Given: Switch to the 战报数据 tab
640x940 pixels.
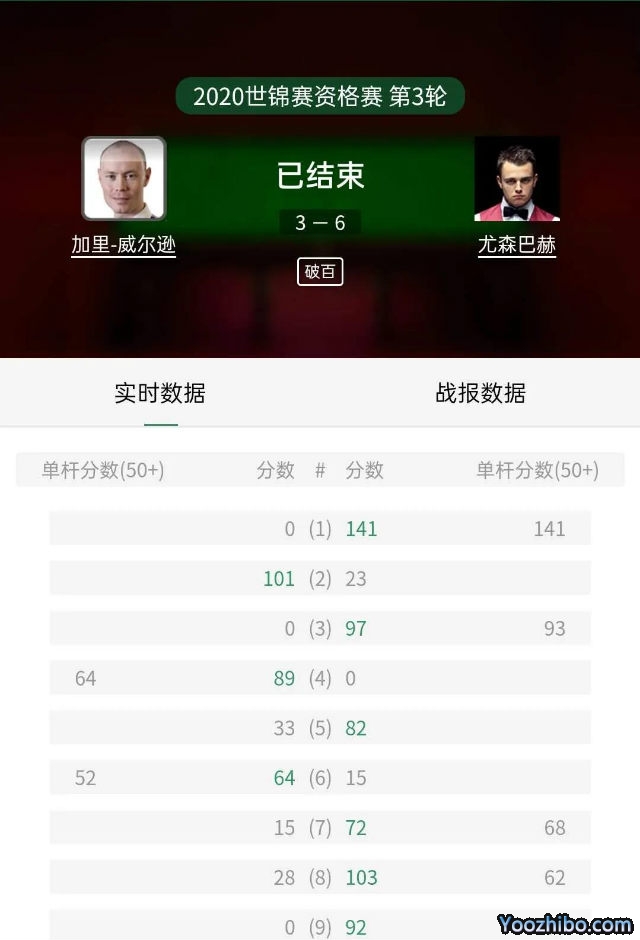Looking at the screenshot, I should click(480, 394).
